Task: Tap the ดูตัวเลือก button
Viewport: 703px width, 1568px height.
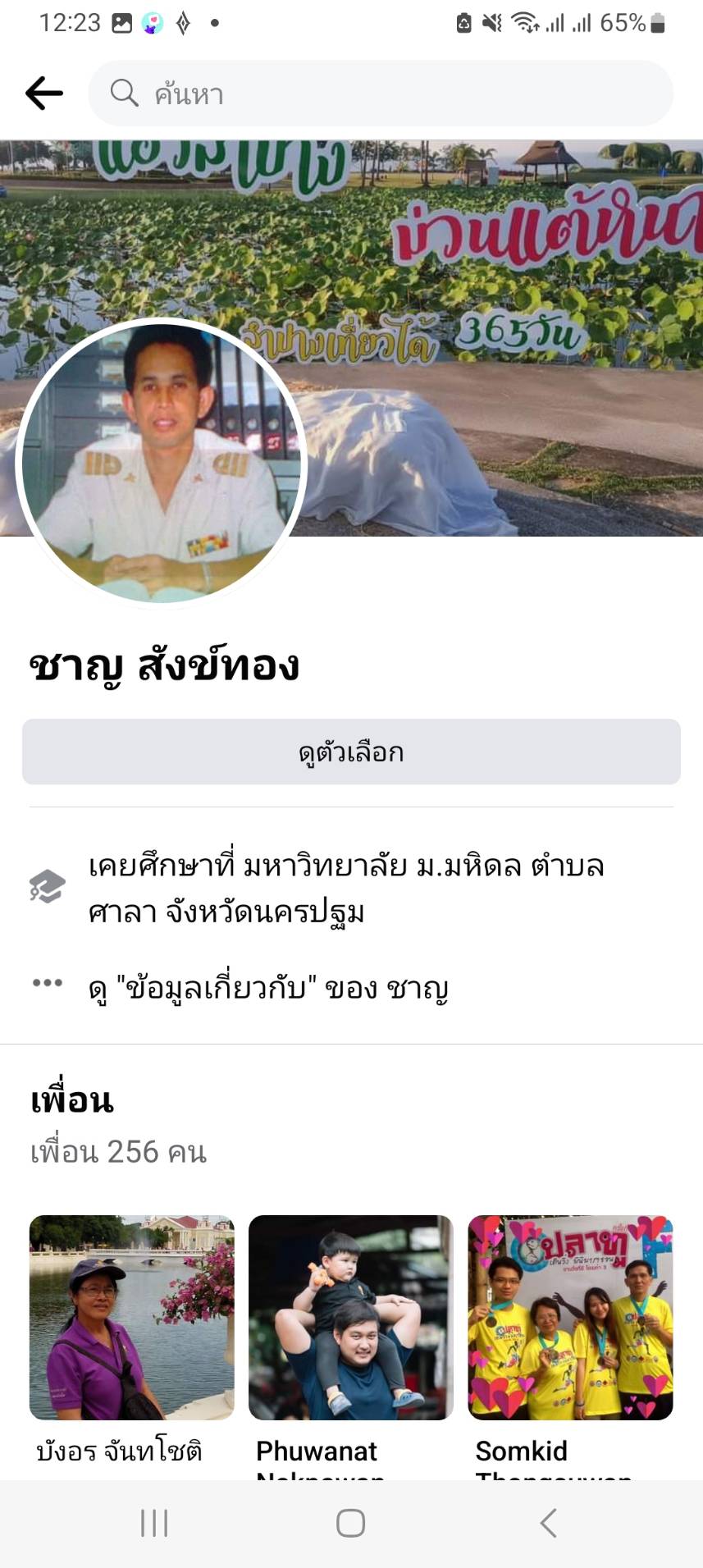Action: [x=351, y=752]
